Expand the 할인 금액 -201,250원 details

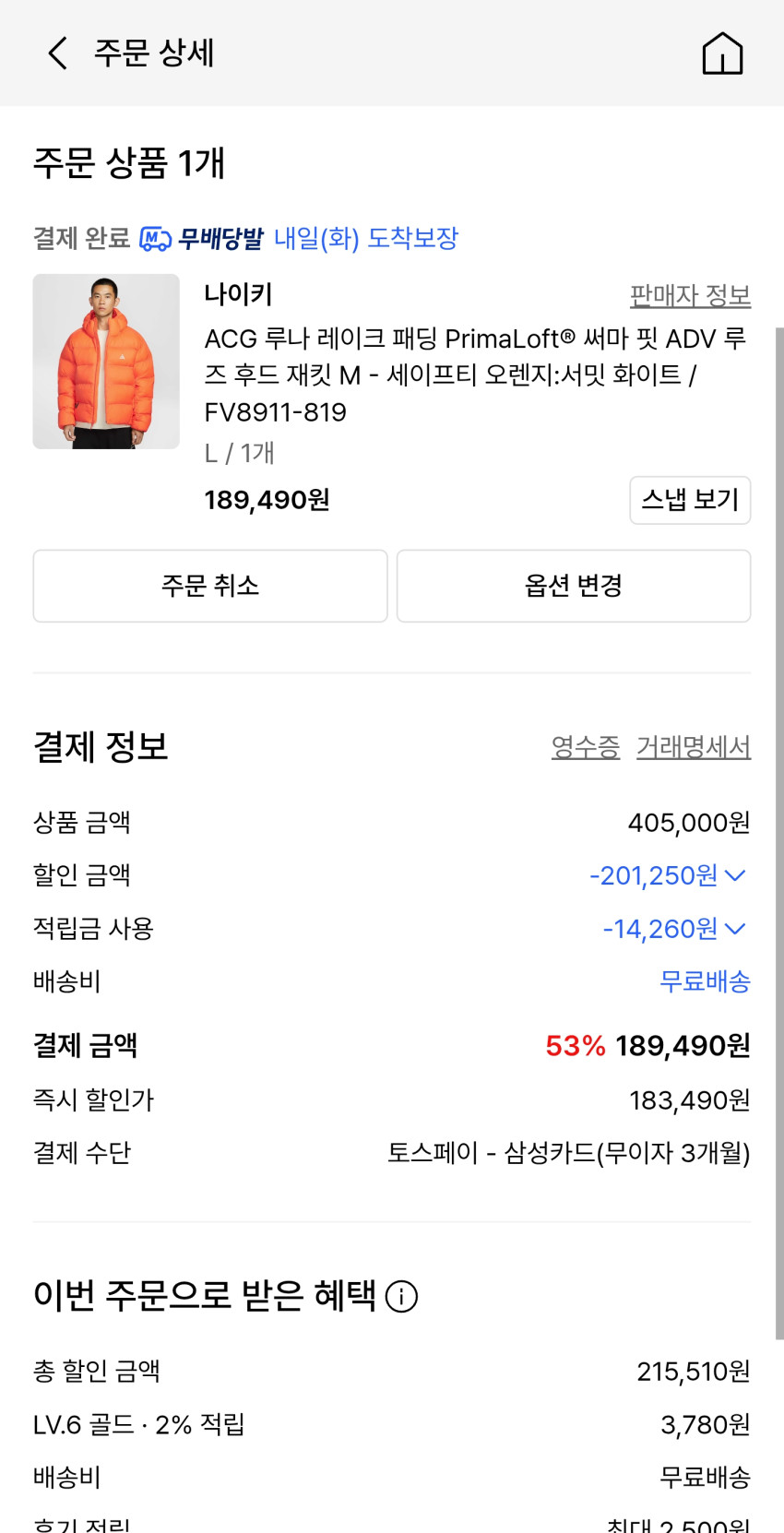669,875
